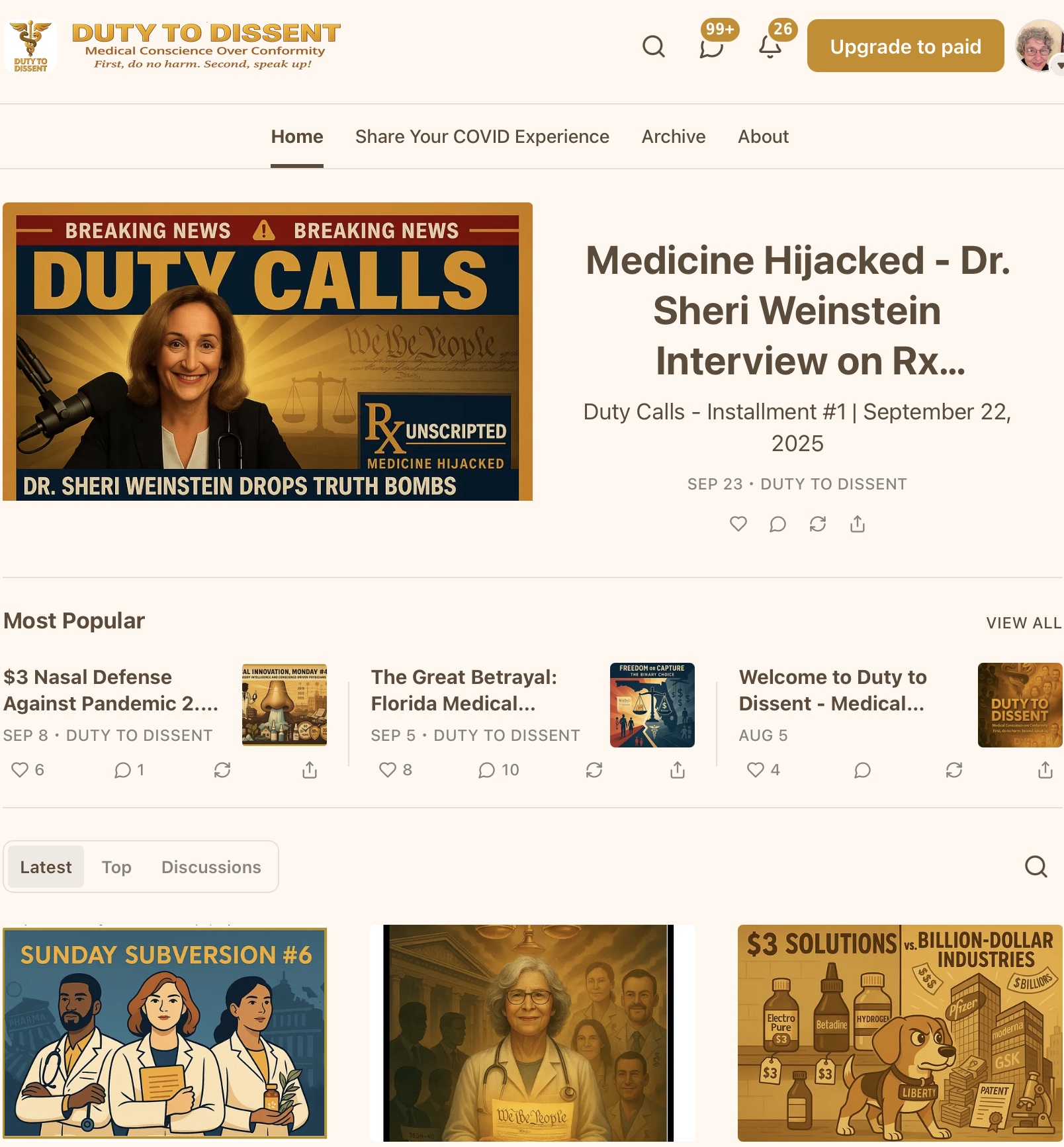Open the chat messages icon
This screenshot has height=1147, width=1064.
(711, 48)
